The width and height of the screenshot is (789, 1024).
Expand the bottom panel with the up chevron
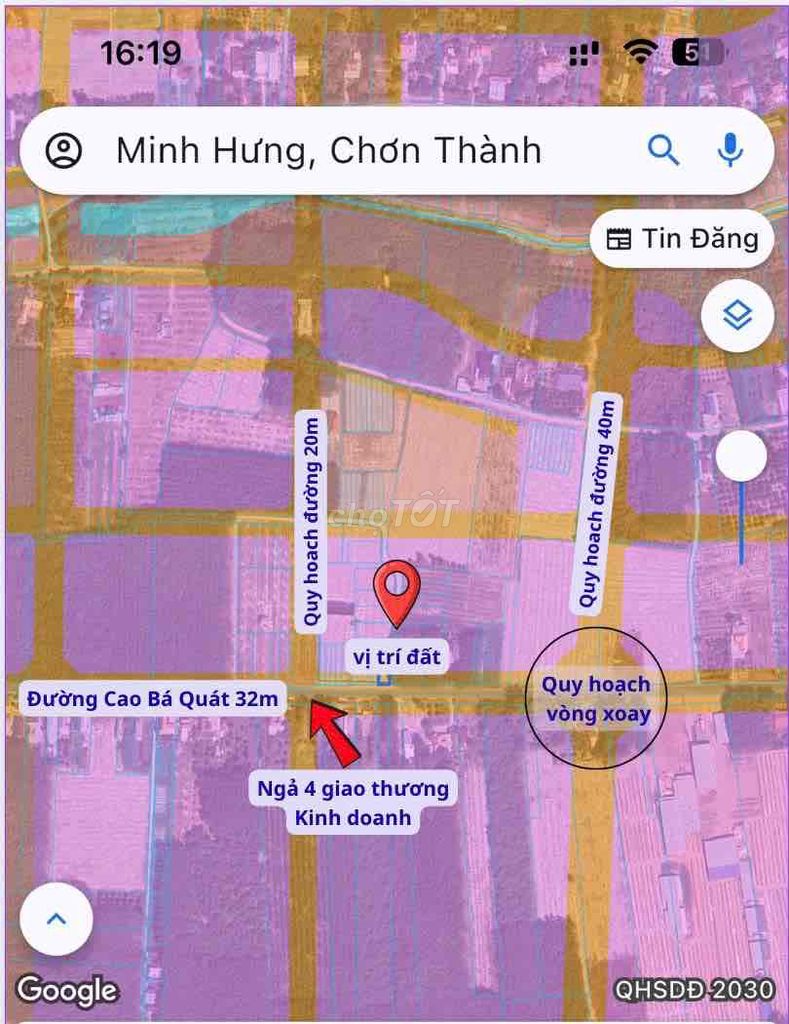click(x=57, y=919)
